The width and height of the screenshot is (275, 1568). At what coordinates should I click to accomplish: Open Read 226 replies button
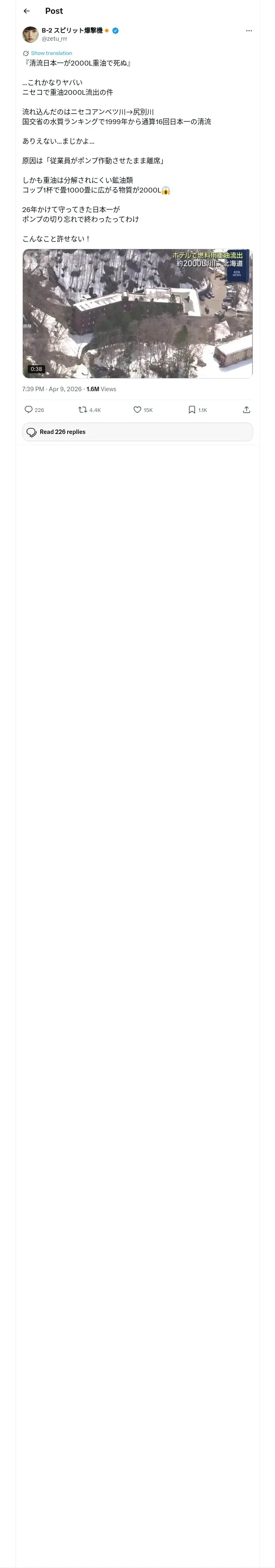(137, 431)
